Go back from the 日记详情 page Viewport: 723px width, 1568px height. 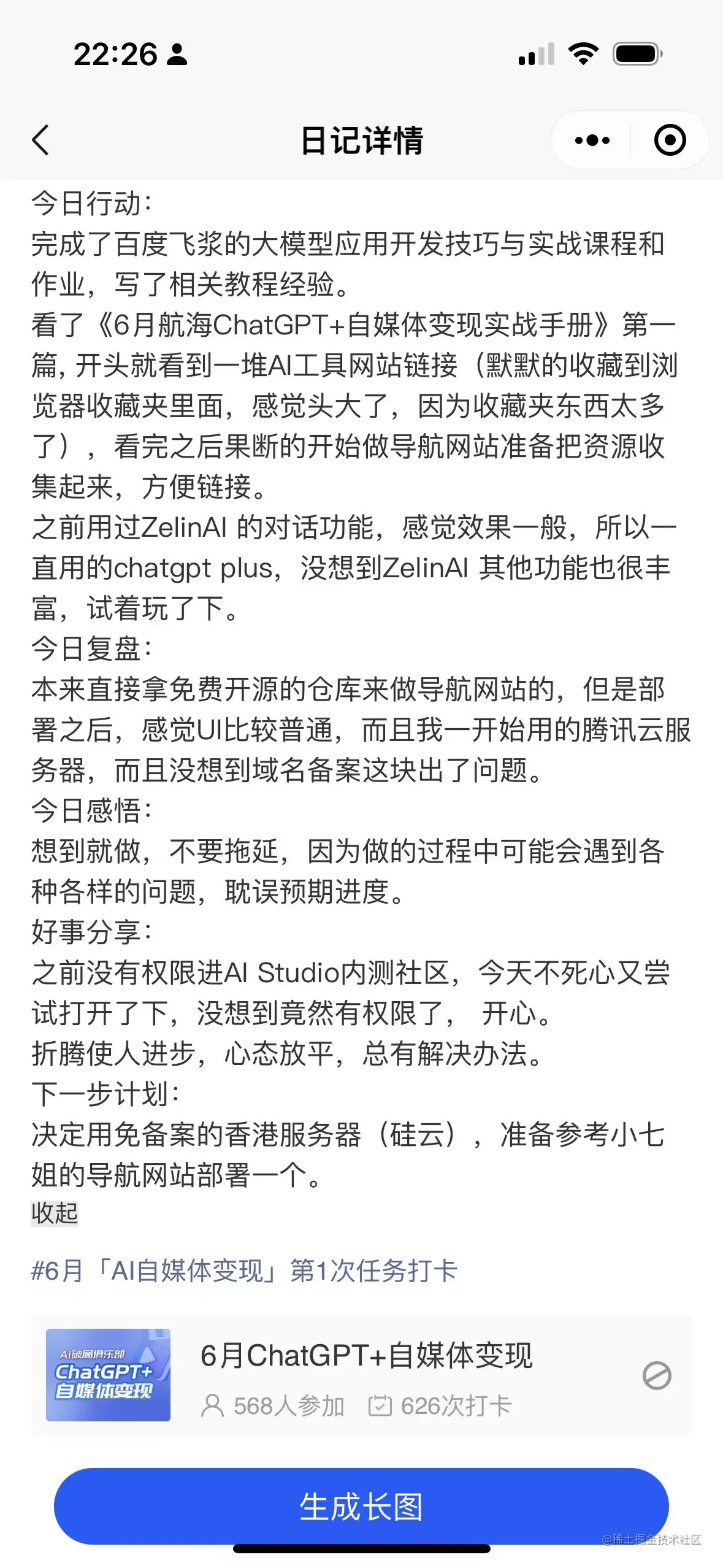40,140
